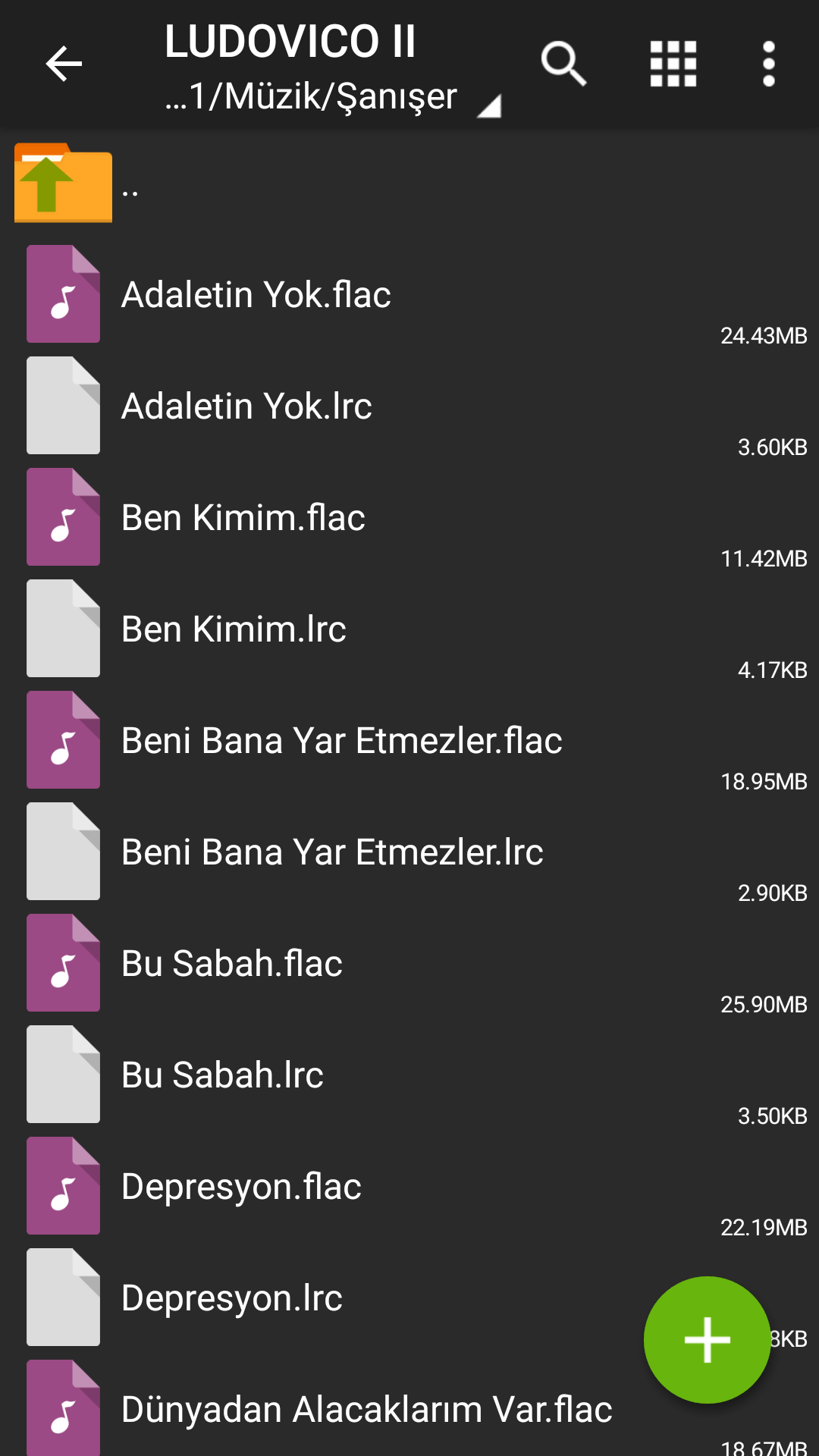Open the file search
The height and width of the screenshot is (1456, 819).
point(563,64)
